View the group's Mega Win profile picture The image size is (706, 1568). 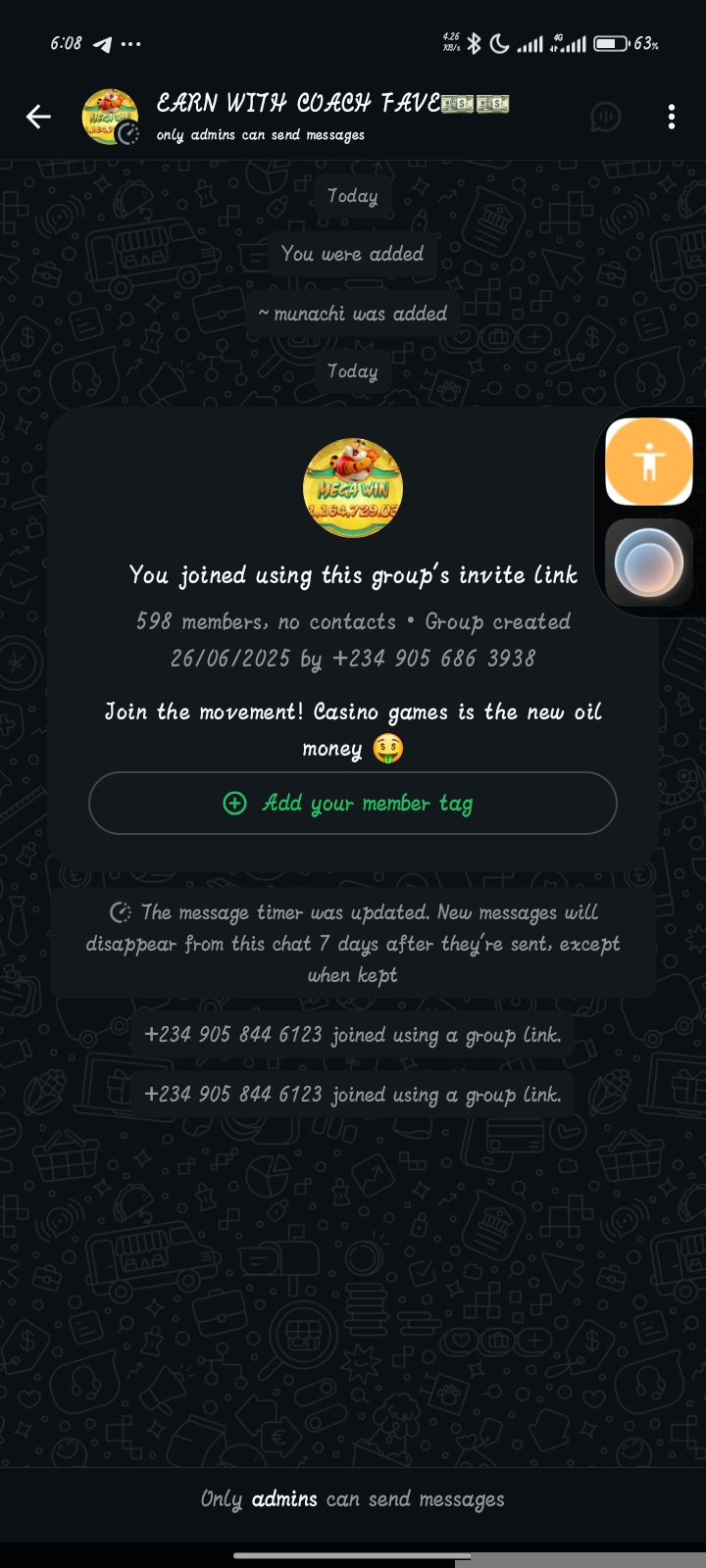[x=353, y=488]
